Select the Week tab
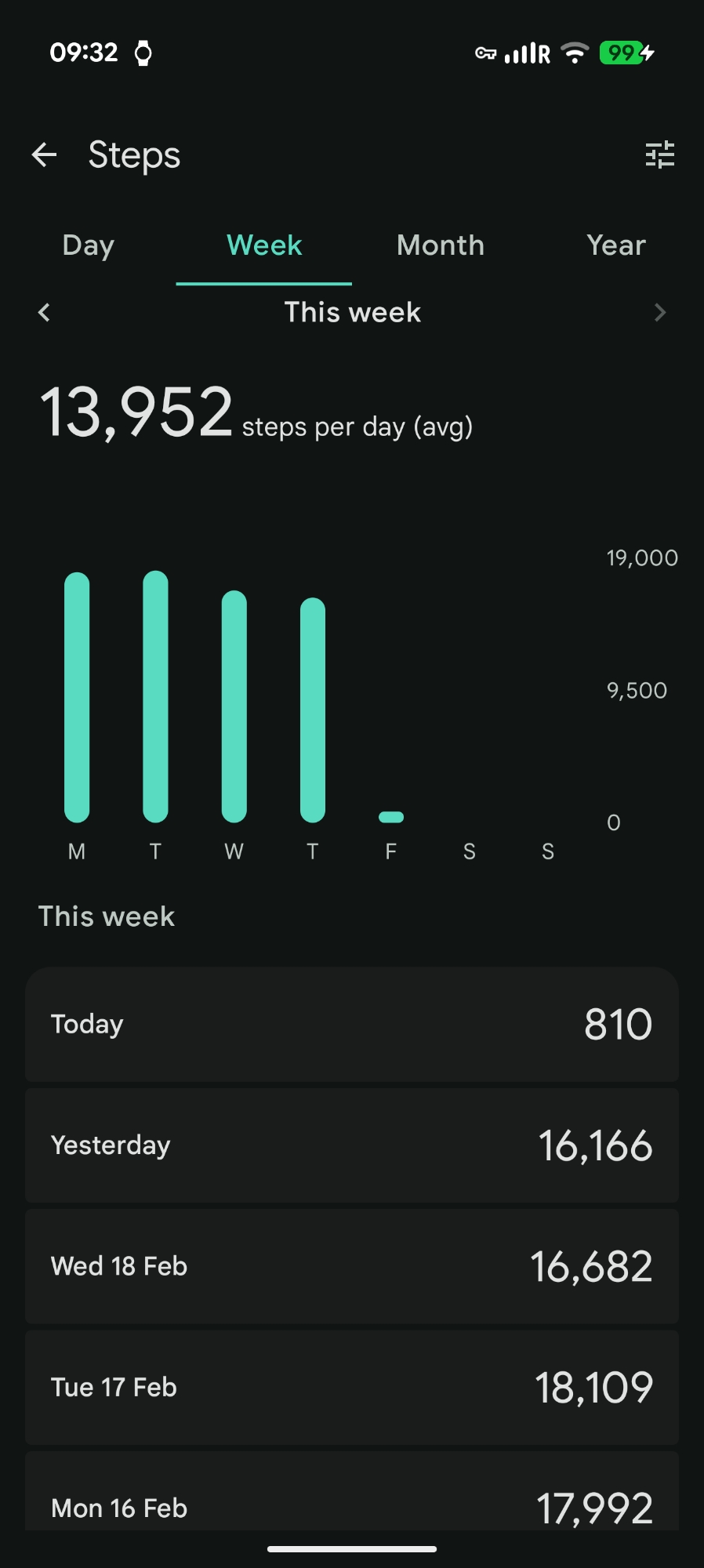Image resolution: width=704 pixels, height=1568 pixels. coord(264,245)
